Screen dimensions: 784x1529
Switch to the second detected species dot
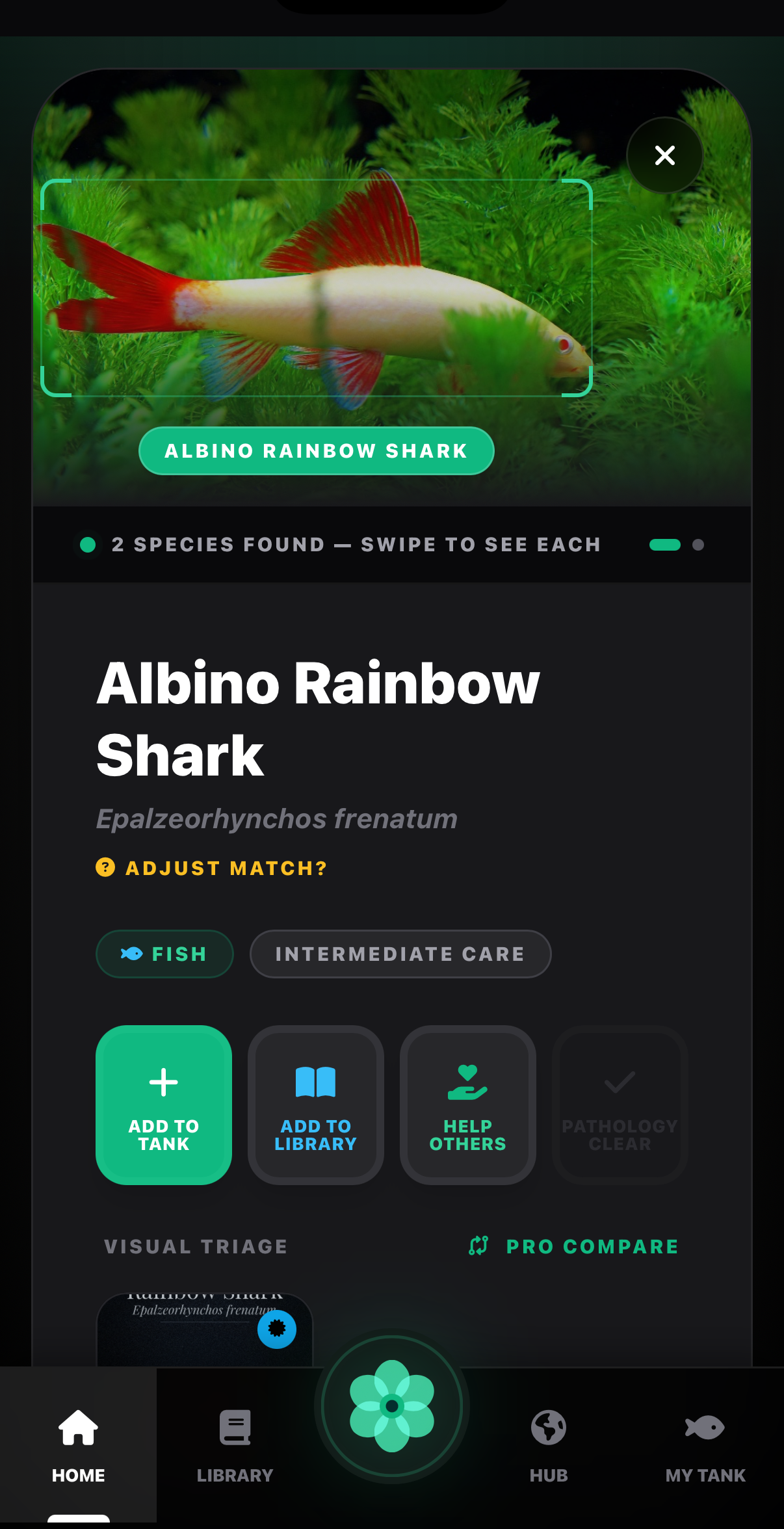[x=699, y=544]
